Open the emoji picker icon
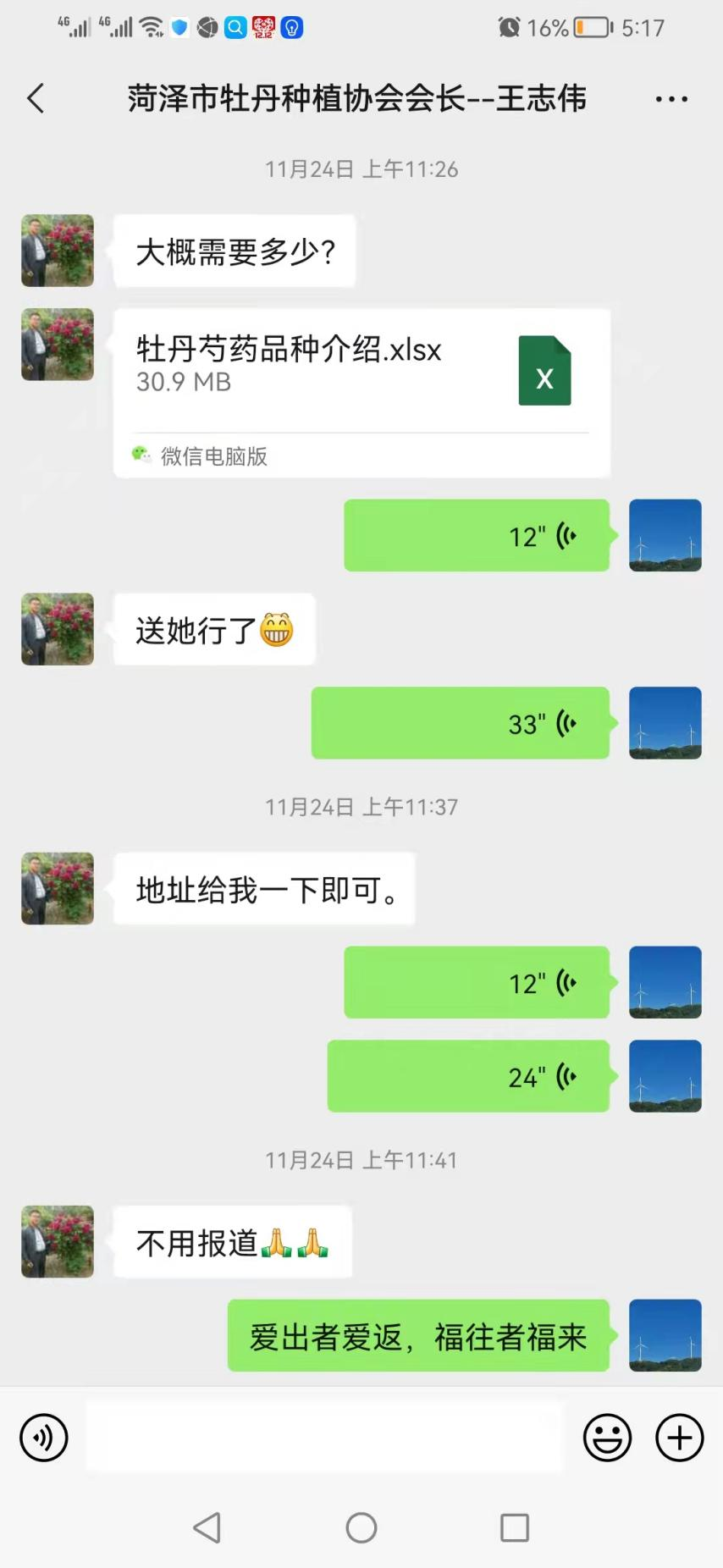The width and height of the screenshot is (723, 1568). tap(606, 1438)
